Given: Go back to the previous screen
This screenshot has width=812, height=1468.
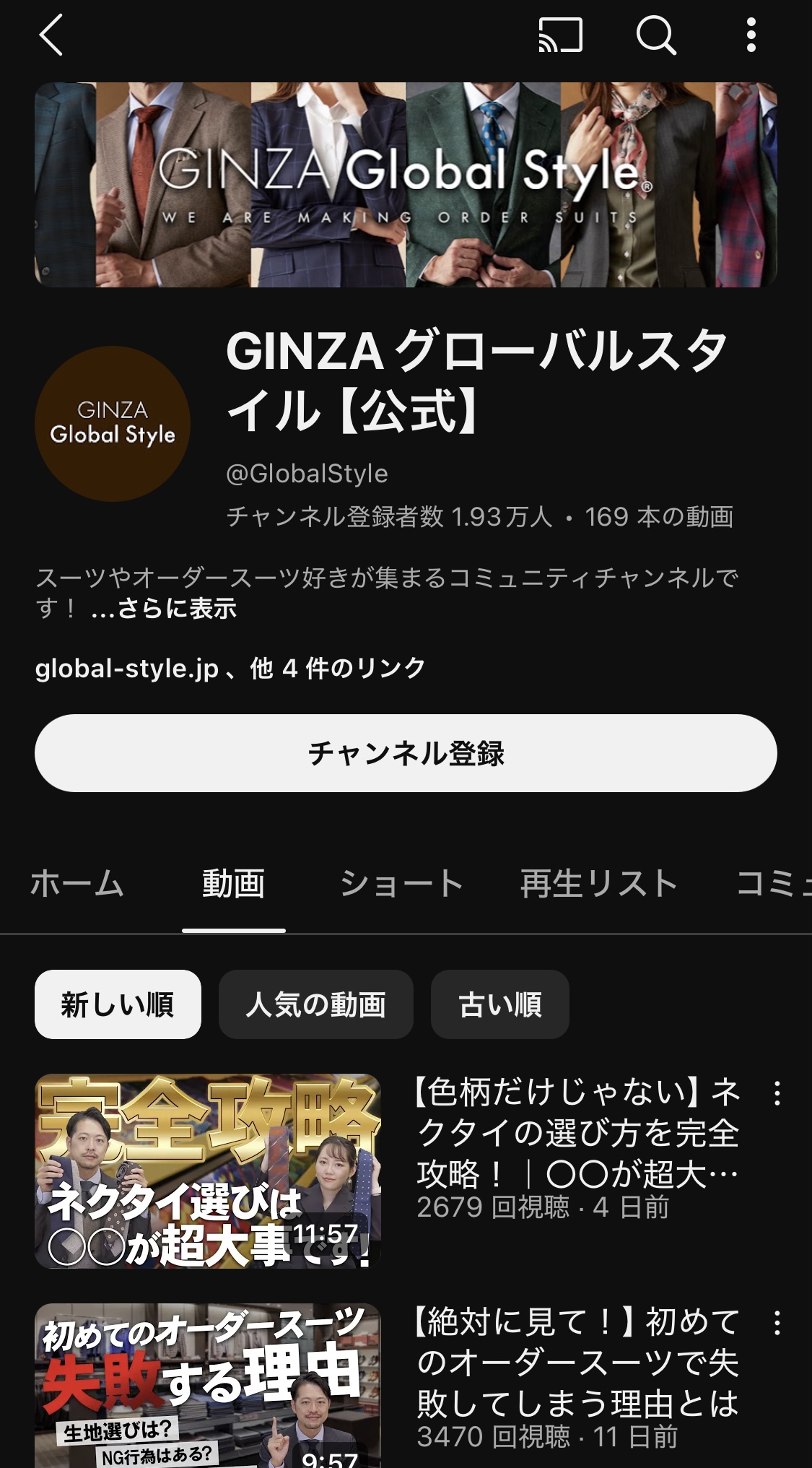Looking at the screenshot, I should [x=51, y=35].
